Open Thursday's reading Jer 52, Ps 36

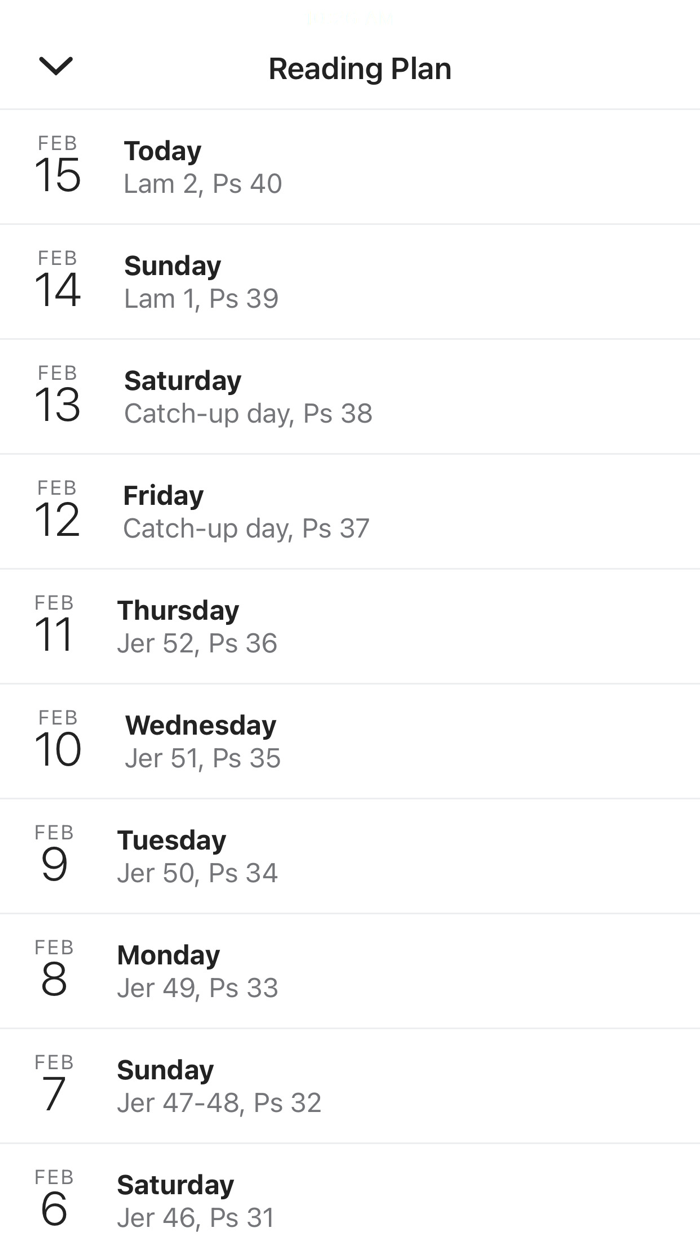coord(350,627)
